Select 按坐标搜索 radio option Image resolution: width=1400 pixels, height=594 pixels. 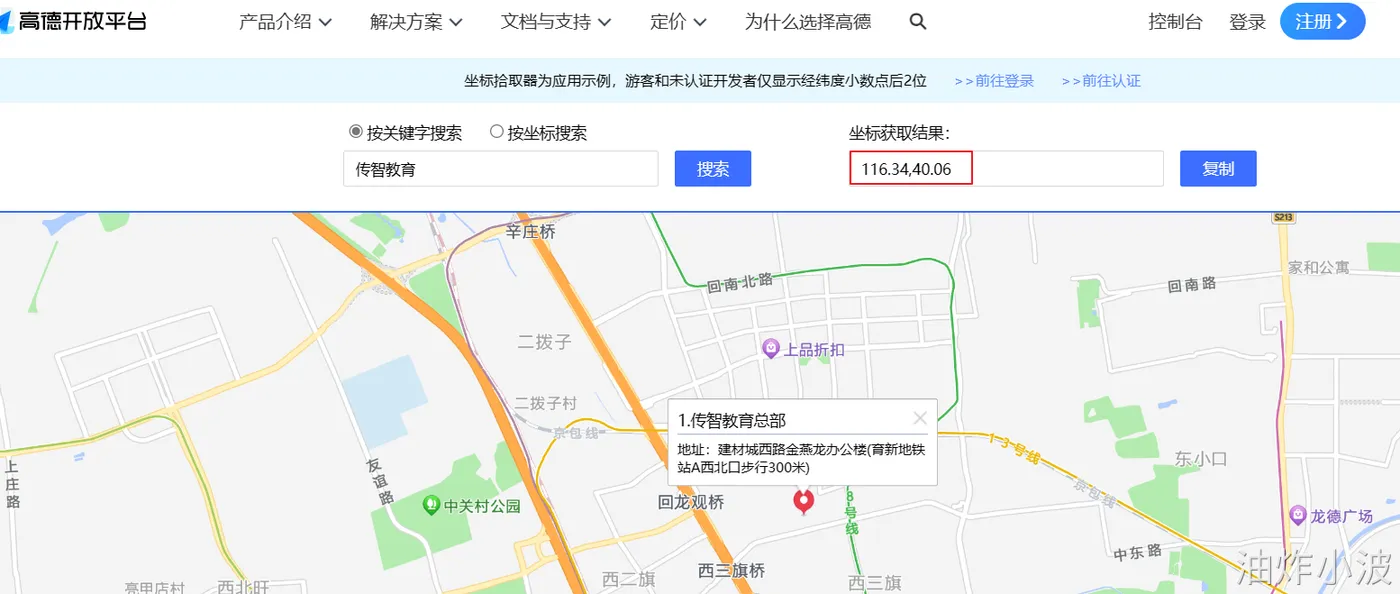click(x=497, y=132)
